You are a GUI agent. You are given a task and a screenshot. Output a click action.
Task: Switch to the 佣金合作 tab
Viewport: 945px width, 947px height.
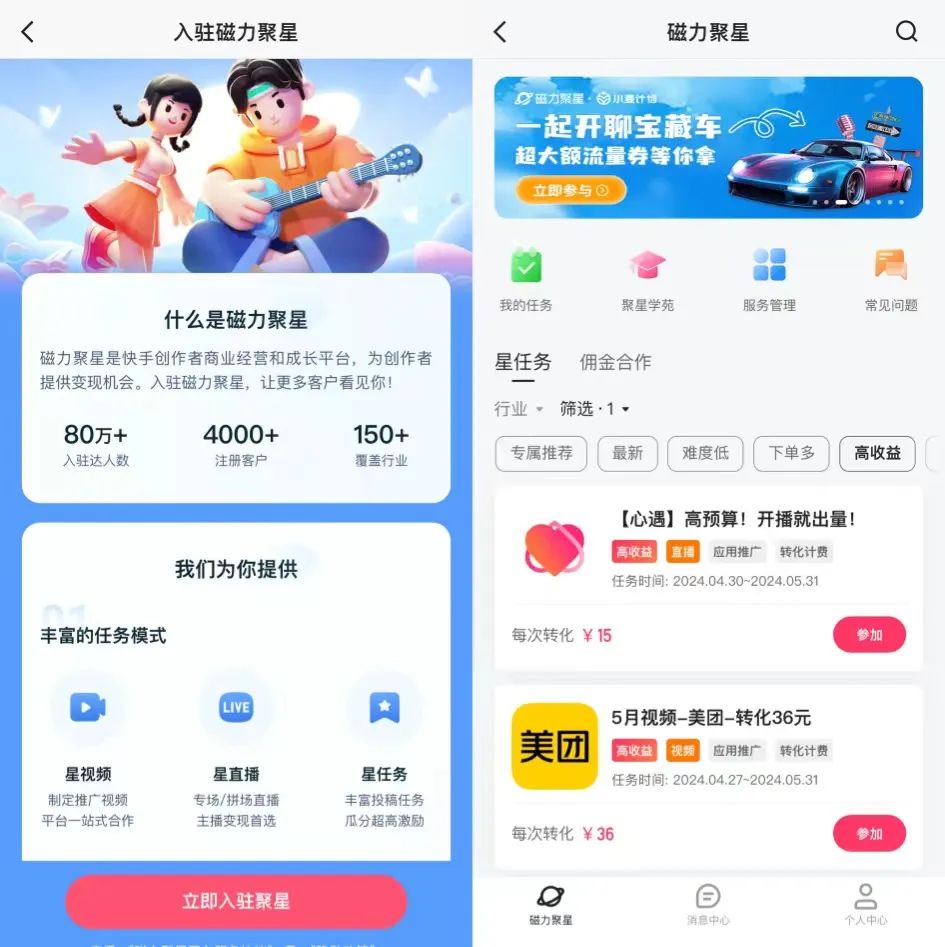tap(615, 362)
